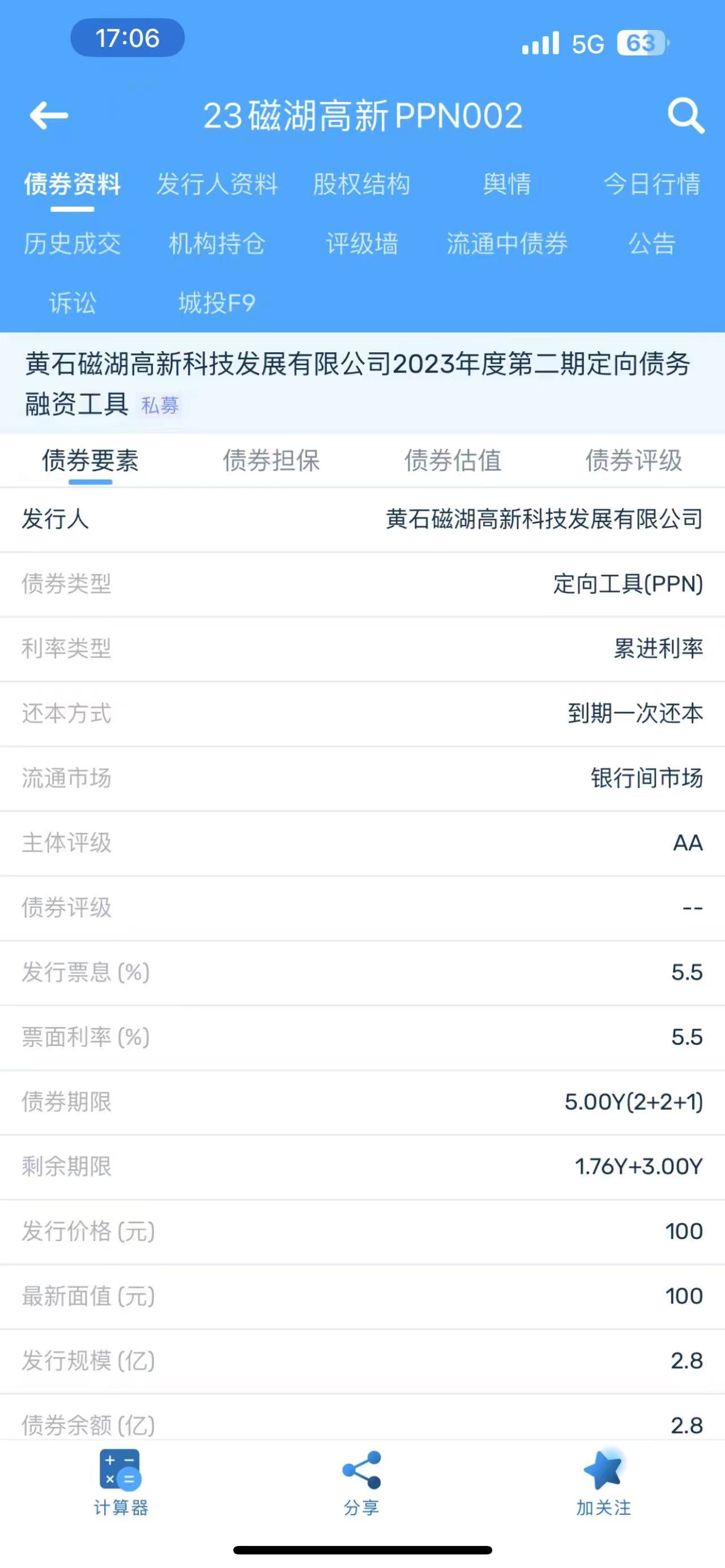The height and width of the screenshot is (1568, 725).
Task: Open the 股权结构 tab
Action: [x=361, y=184]
